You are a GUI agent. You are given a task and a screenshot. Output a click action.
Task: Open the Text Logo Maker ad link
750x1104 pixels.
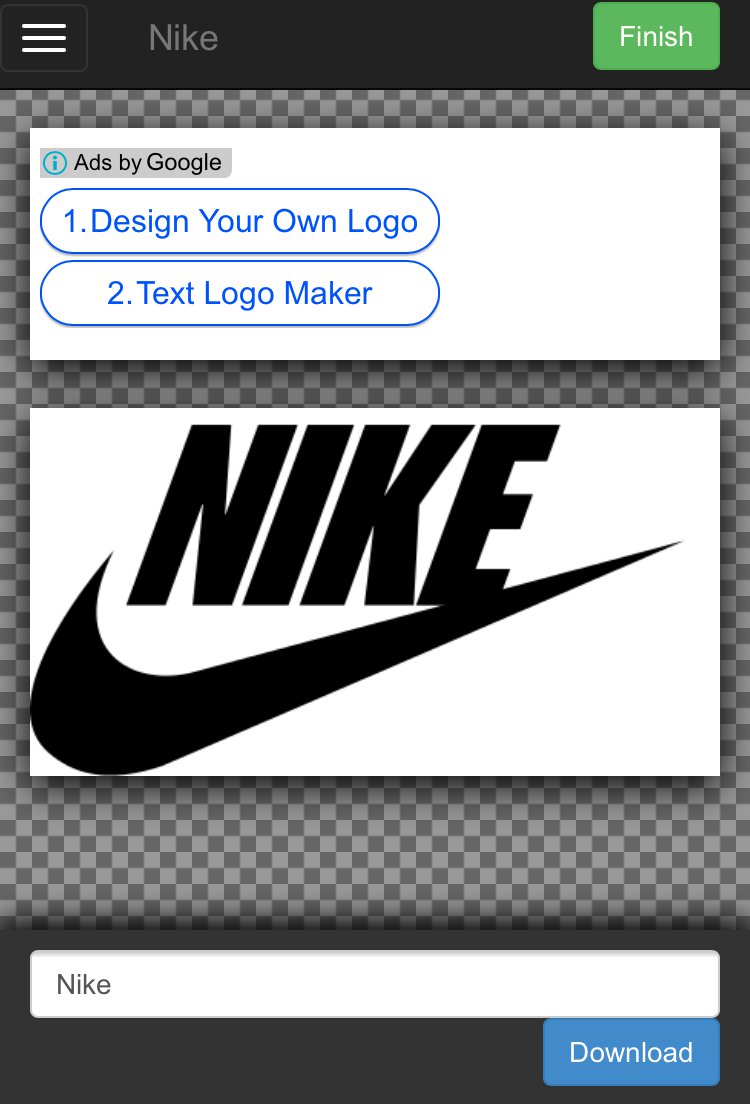240,293
